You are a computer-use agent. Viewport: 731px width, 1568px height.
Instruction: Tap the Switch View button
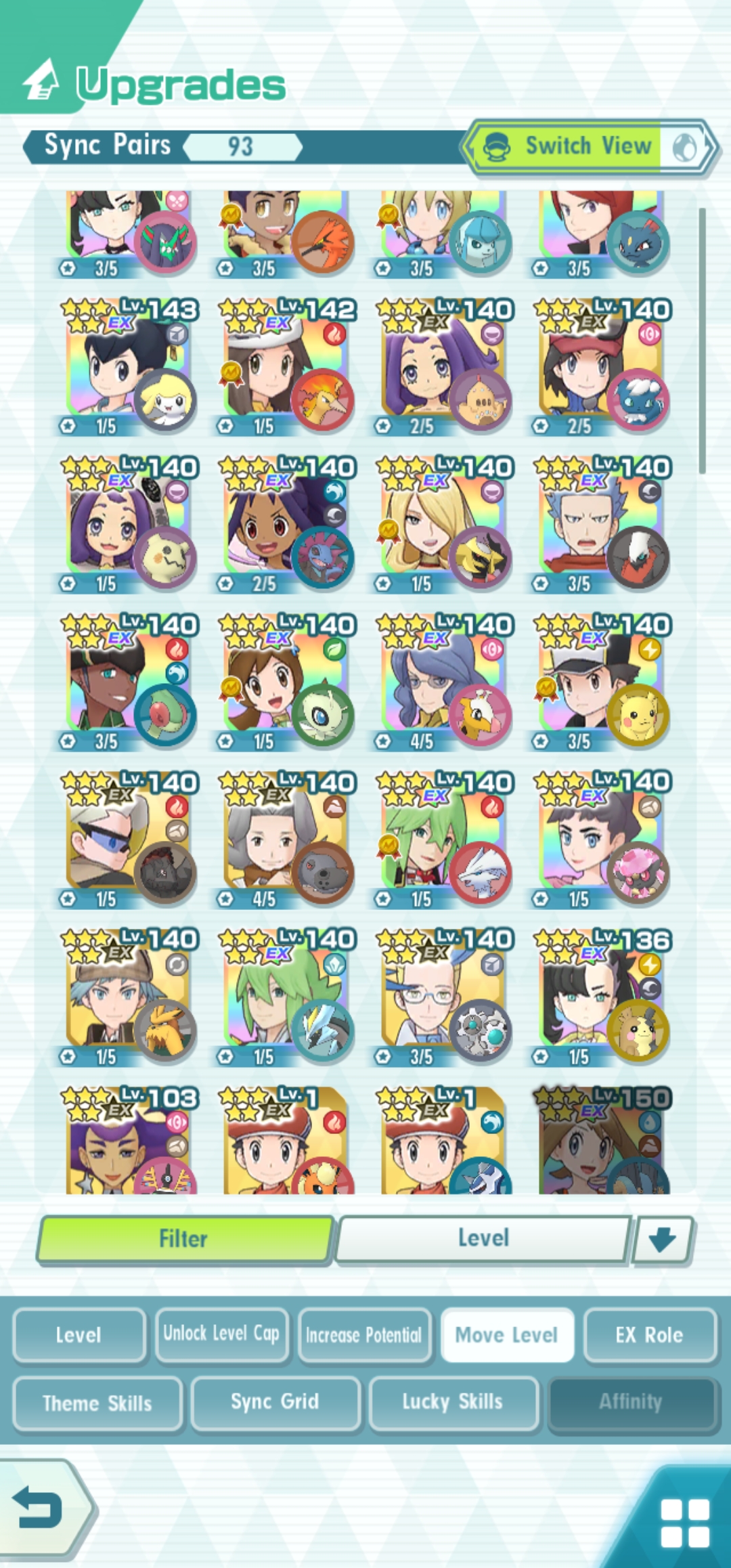point(588,147)
